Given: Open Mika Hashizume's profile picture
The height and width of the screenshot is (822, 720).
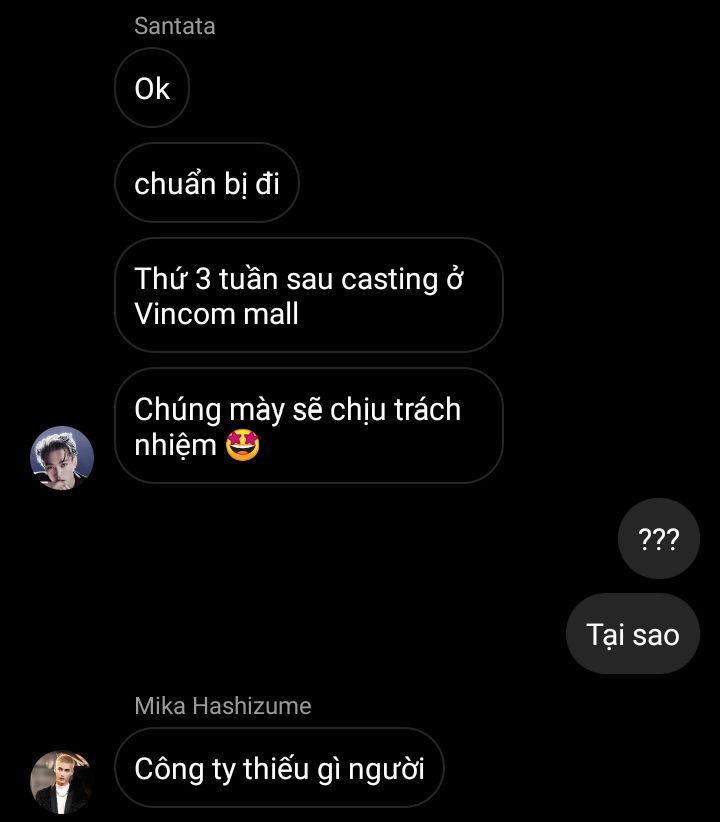Looking at the screenshot, I should coord(62,781).
